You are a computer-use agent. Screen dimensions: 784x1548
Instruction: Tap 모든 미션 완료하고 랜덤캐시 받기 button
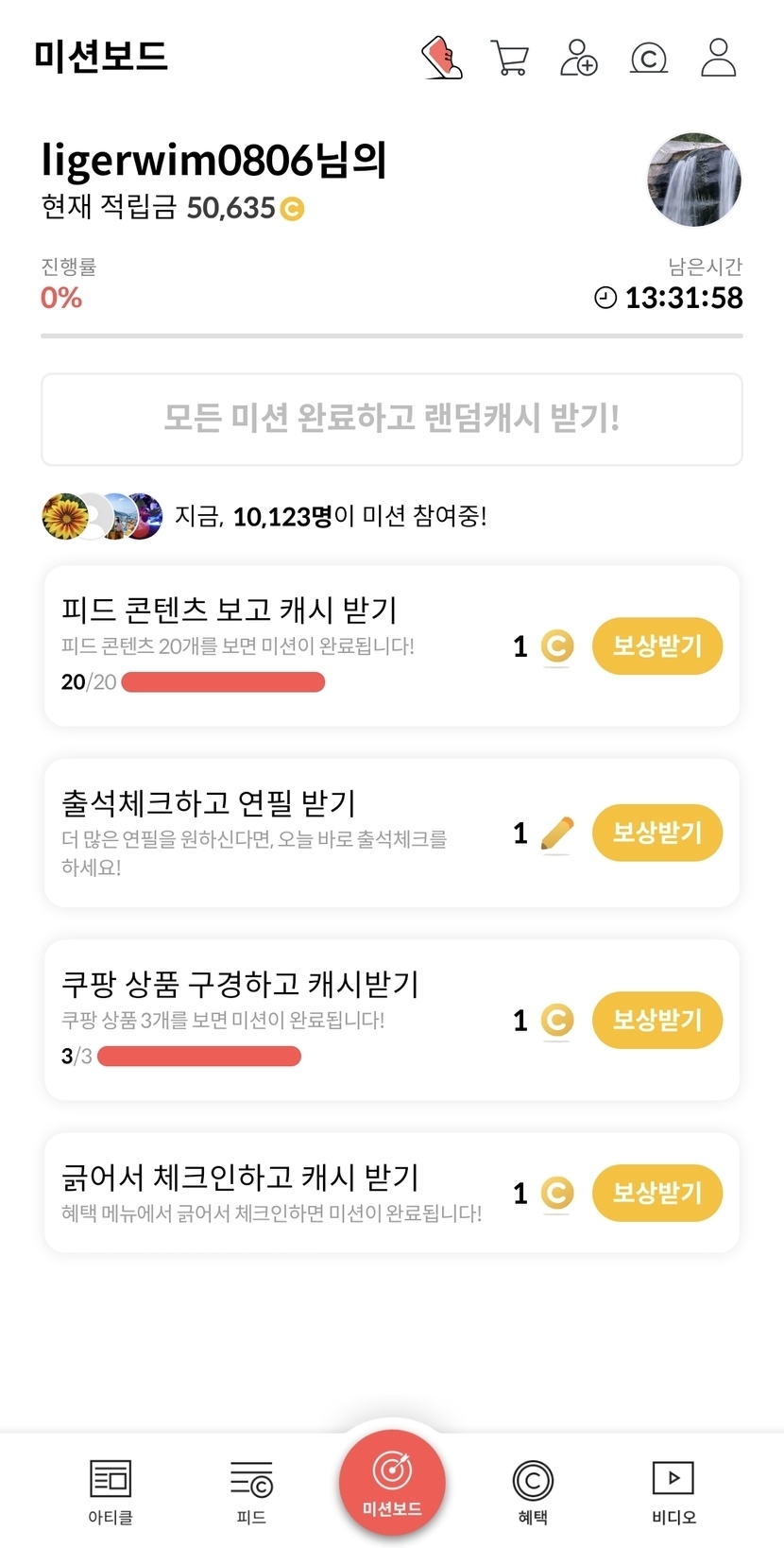[x=392, y=419]
